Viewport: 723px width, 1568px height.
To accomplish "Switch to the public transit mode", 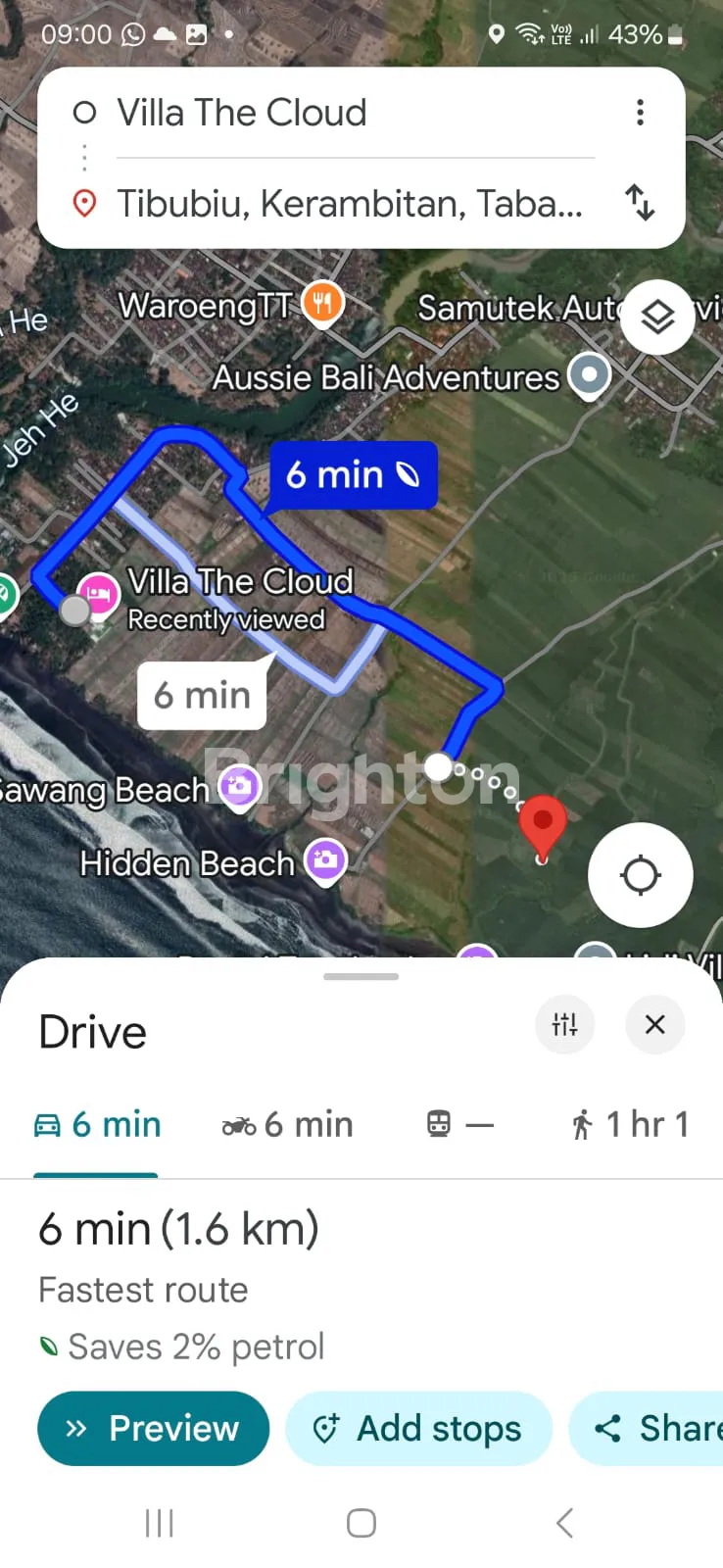I will 459,1125.
